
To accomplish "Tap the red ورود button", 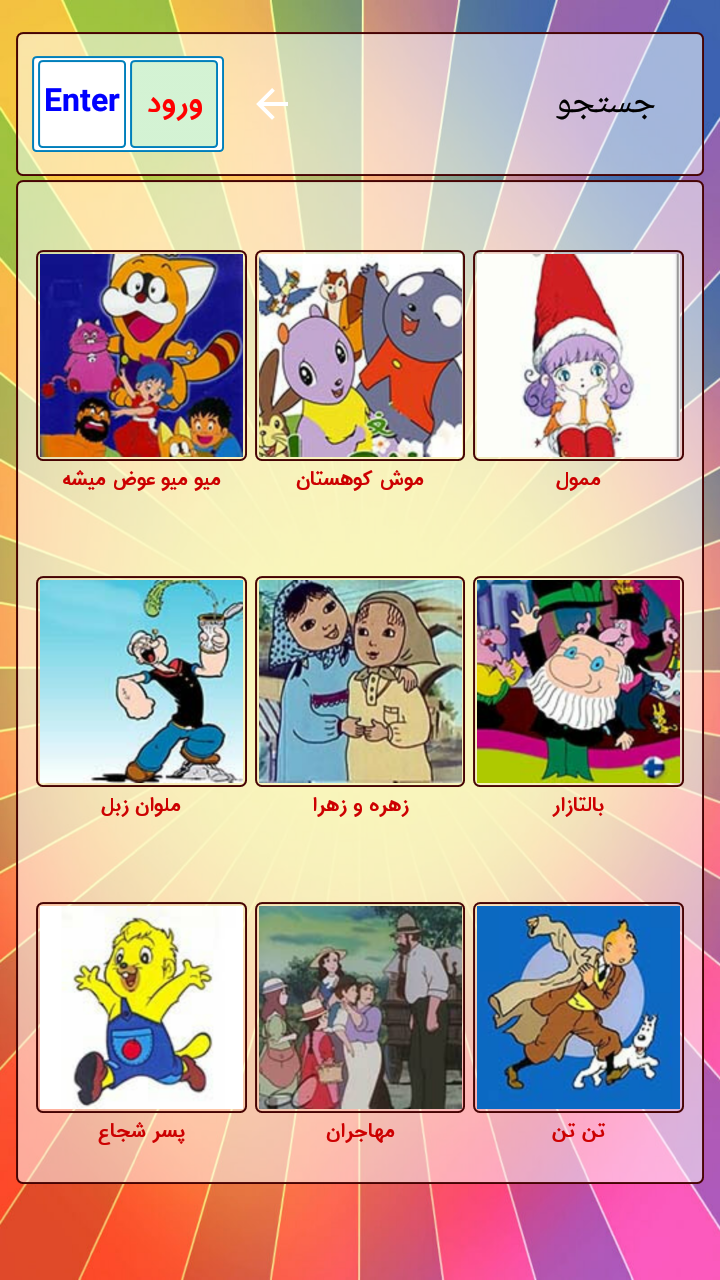I will click(x=174, y=104).
